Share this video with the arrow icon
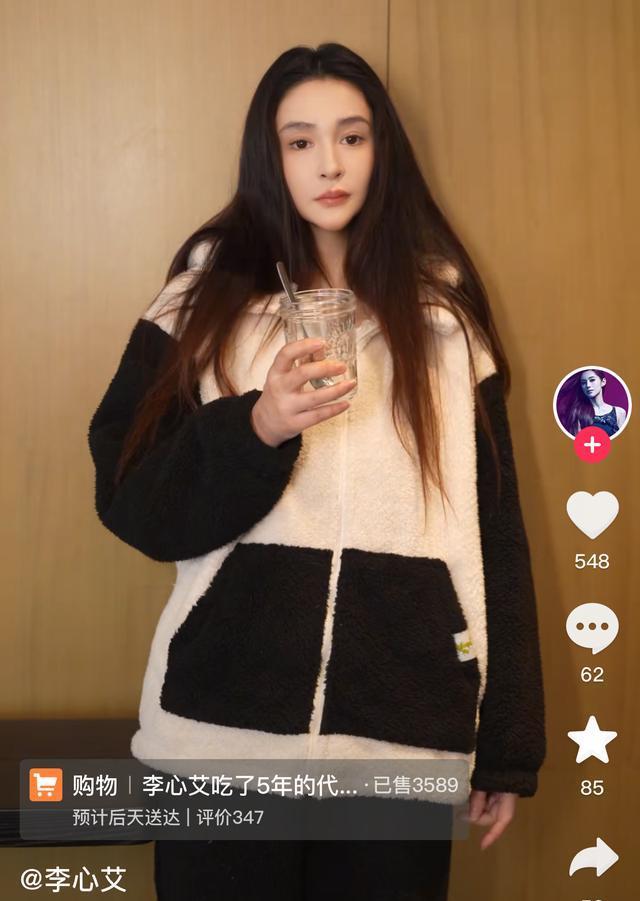 (593, 856)
